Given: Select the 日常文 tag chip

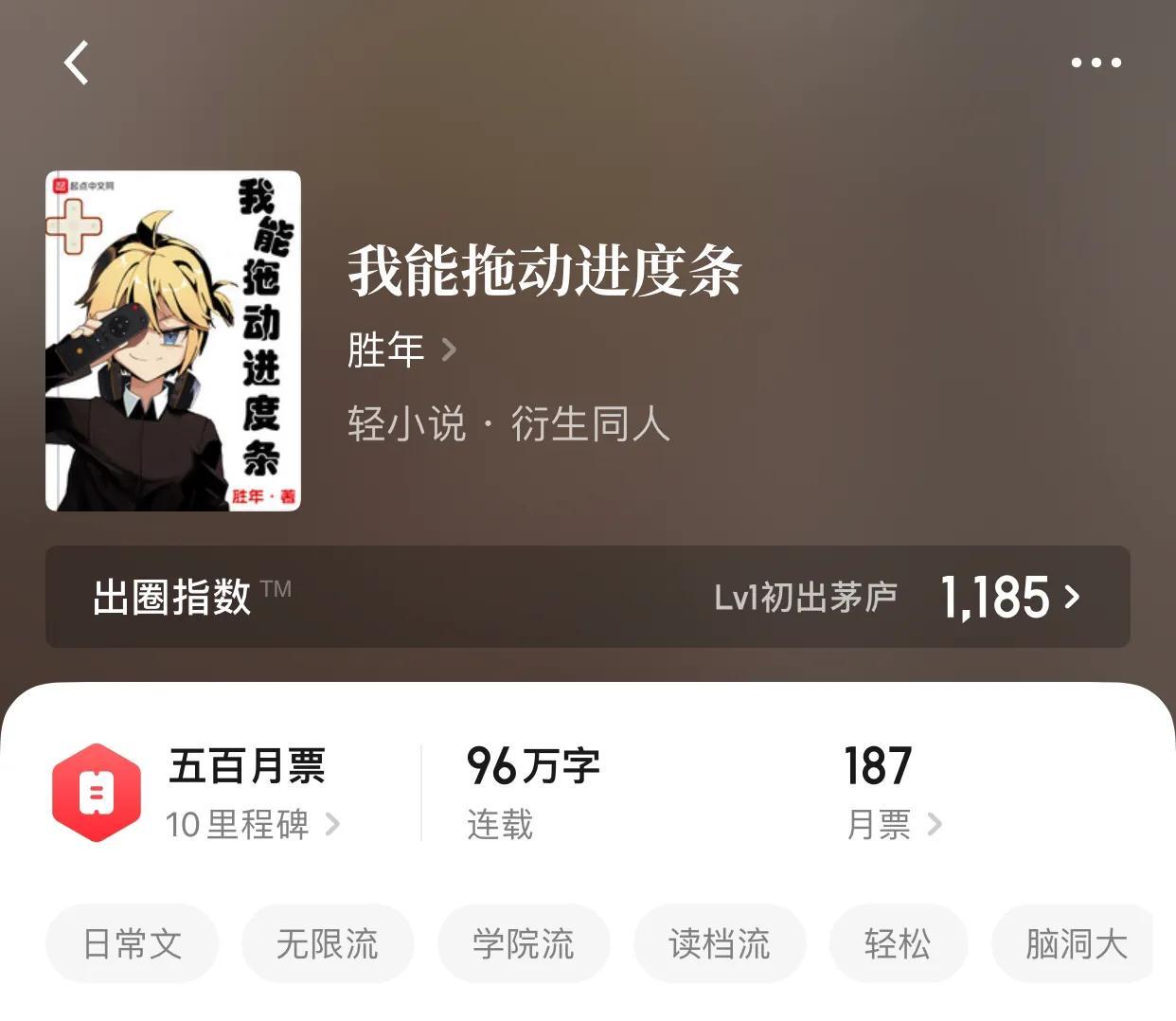Looking at the screenshot, I should (132, 943).
